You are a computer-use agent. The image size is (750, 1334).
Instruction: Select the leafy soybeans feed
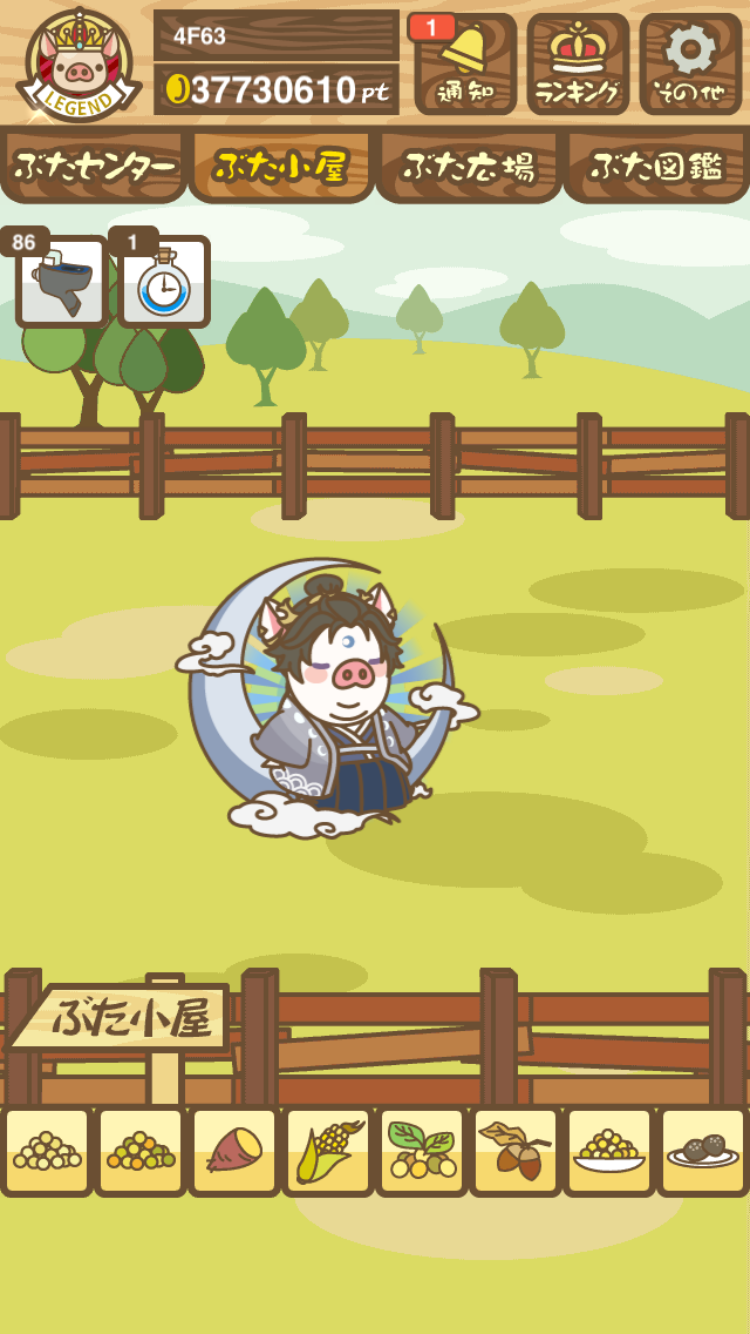tap(422, 1151)
